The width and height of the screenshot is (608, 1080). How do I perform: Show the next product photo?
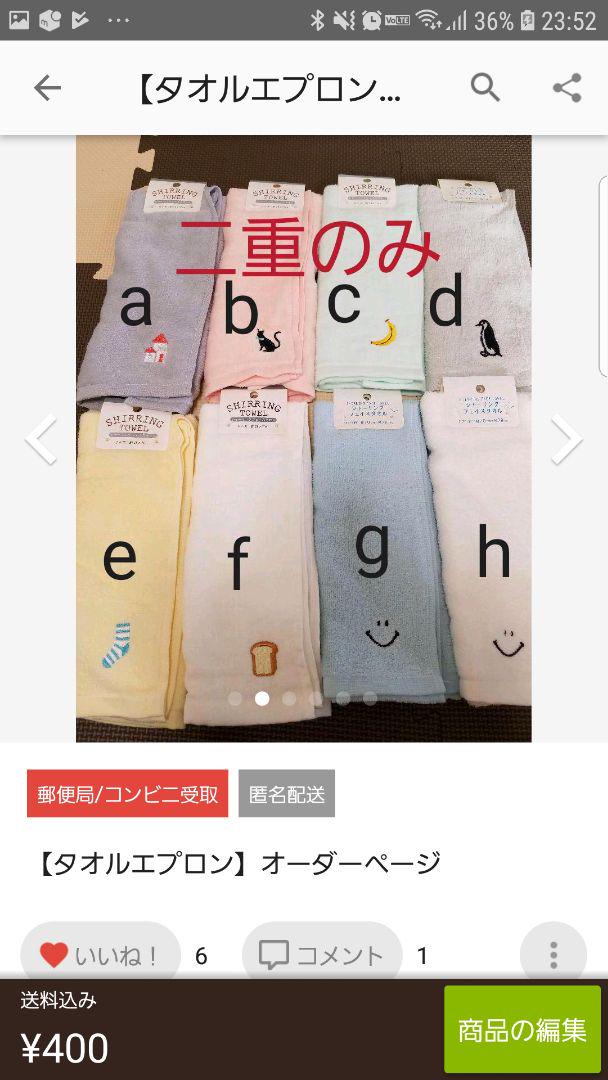(x=566, y=439)
